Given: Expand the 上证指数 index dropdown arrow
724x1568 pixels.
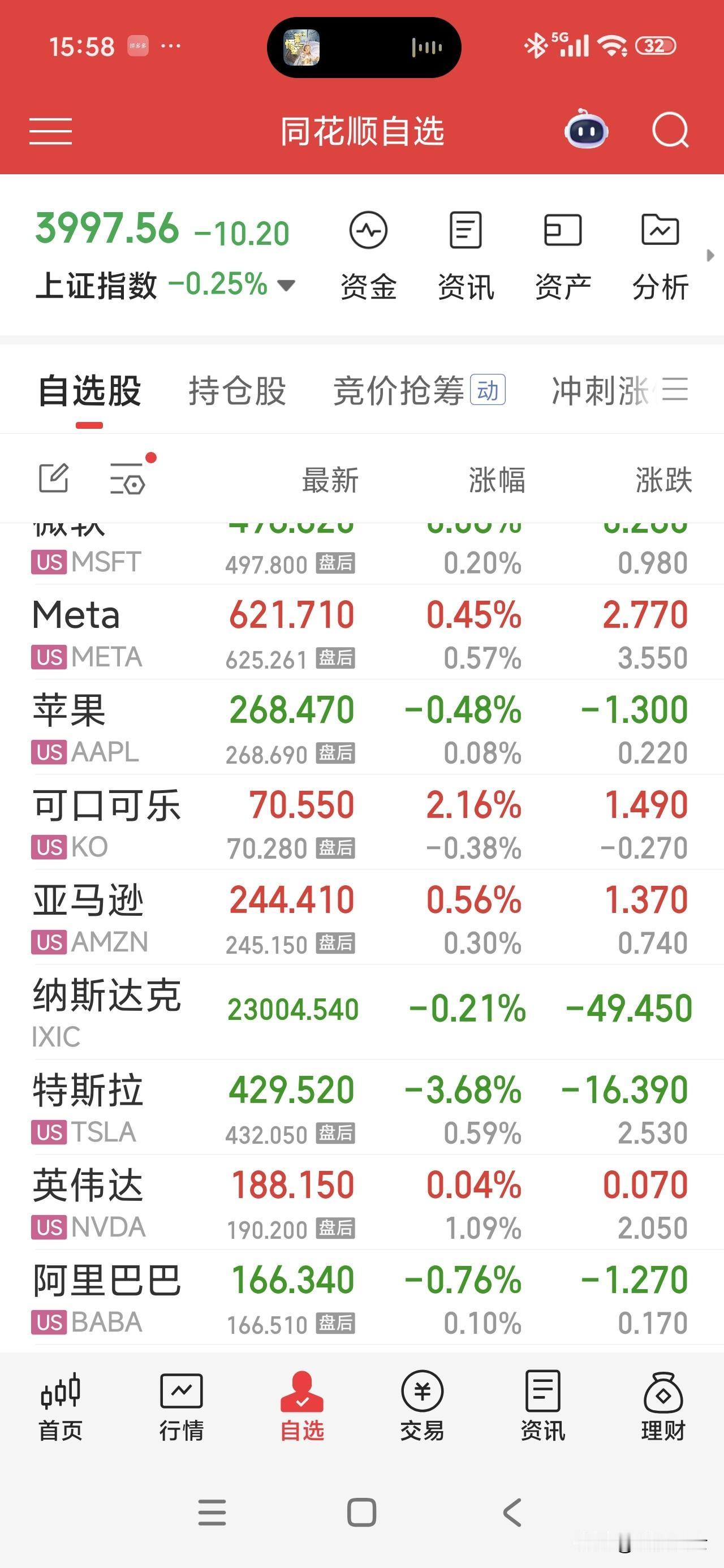Looking at the screenshot, I should tap(287, 286).
